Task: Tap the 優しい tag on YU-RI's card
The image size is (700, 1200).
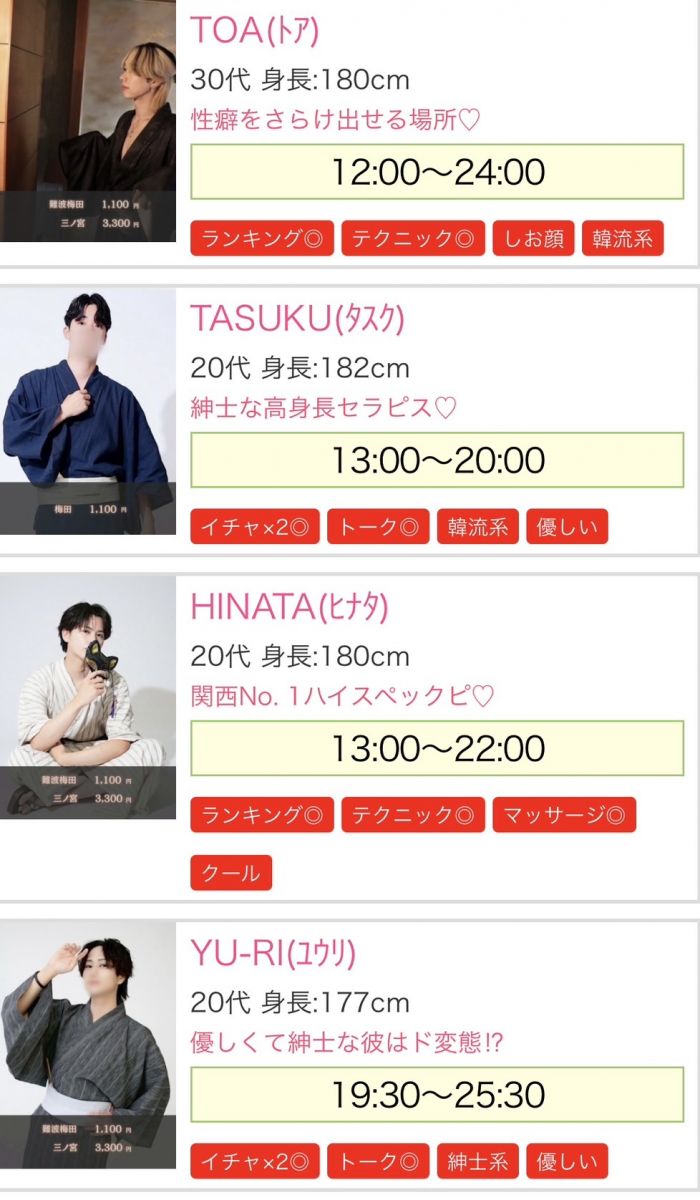Action: pyautogui.click(x=567, y=1161)
